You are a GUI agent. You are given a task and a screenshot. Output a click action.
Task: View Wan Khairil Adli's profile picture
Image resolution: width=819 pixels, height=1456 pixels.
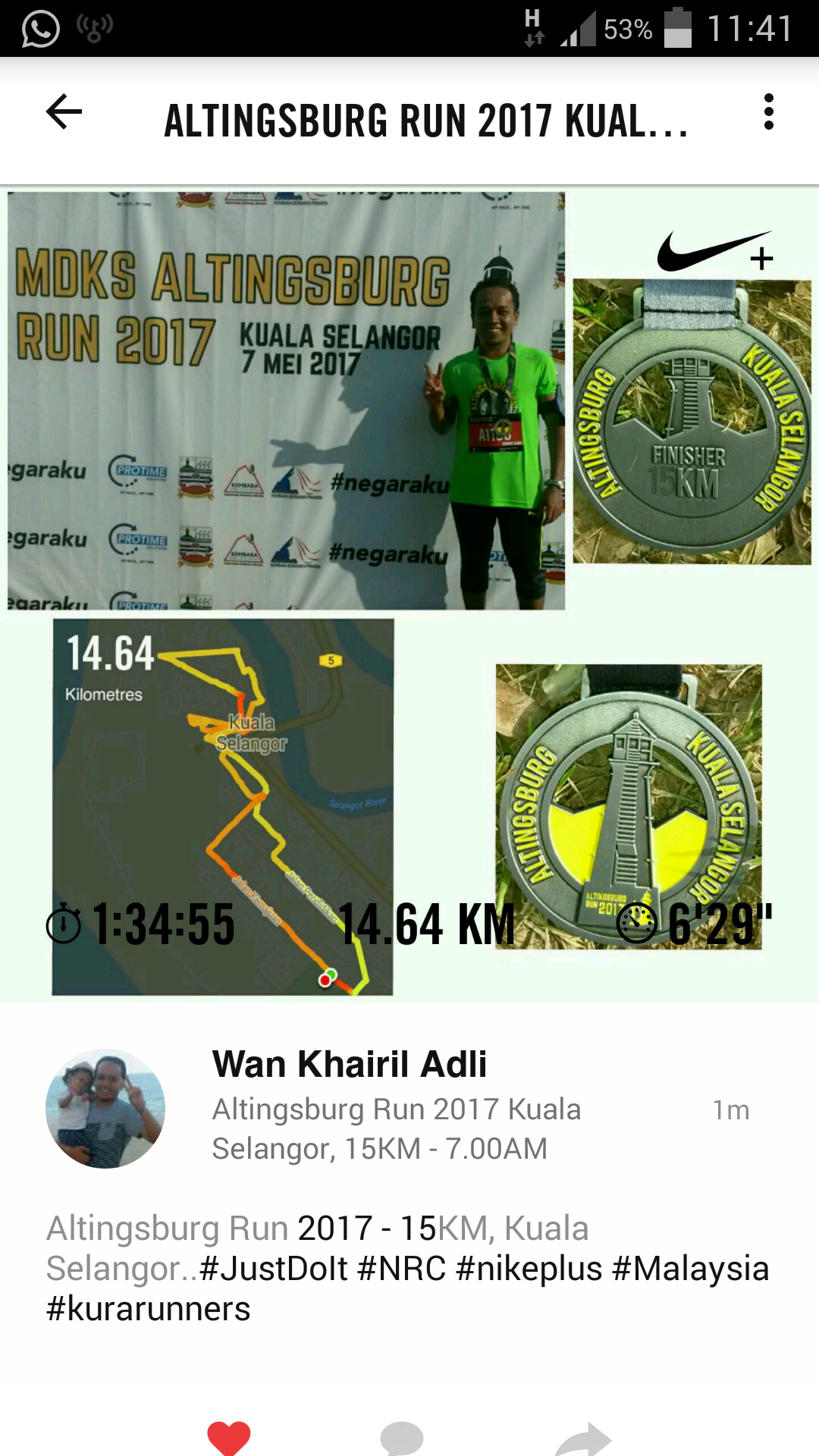(x=105, y=1108)
